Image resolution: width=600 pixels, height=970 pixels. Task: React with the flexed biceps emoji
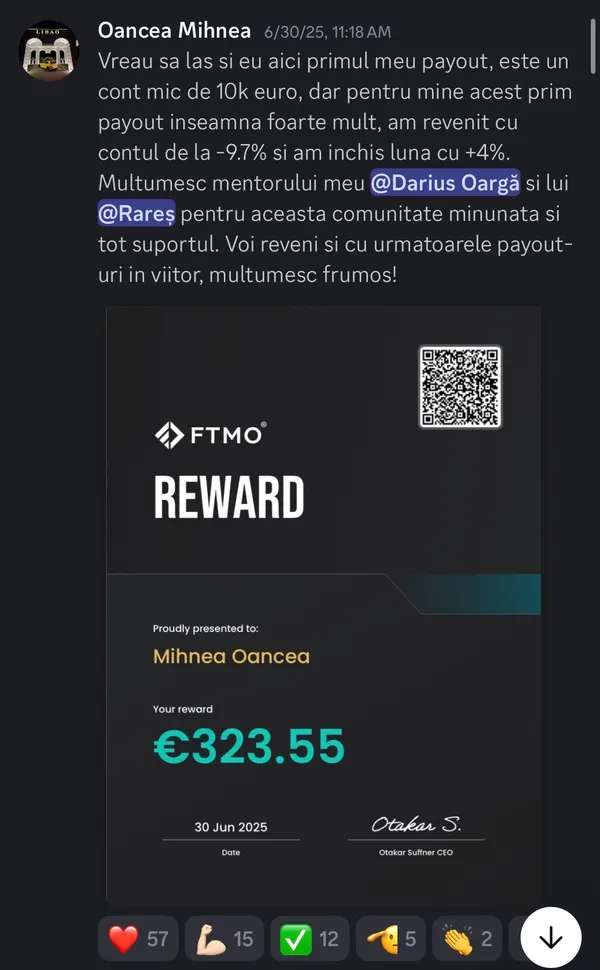(x=224, y=938)
